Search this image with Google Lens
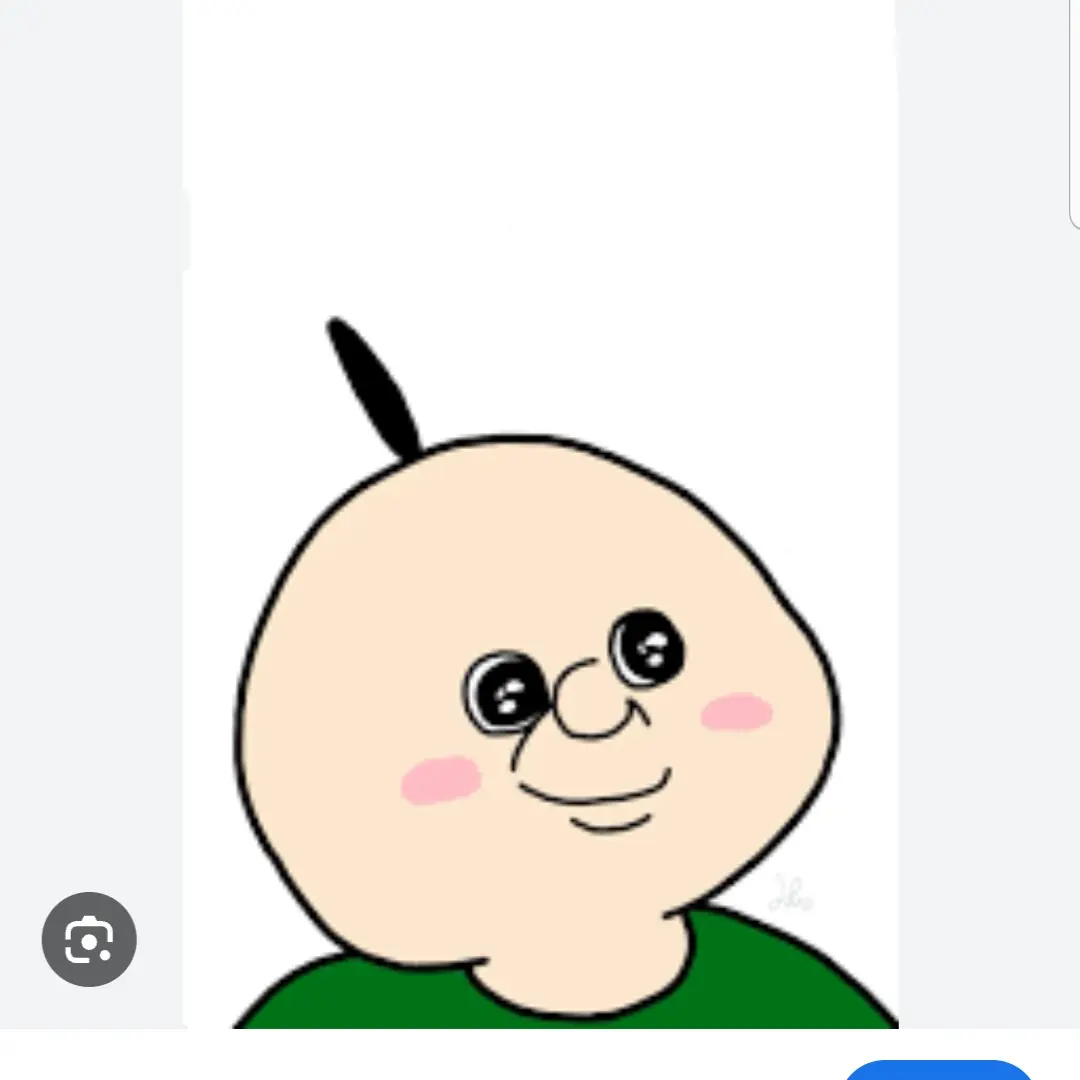This screenshot has height=1080, width=1080. coord(89,939)
